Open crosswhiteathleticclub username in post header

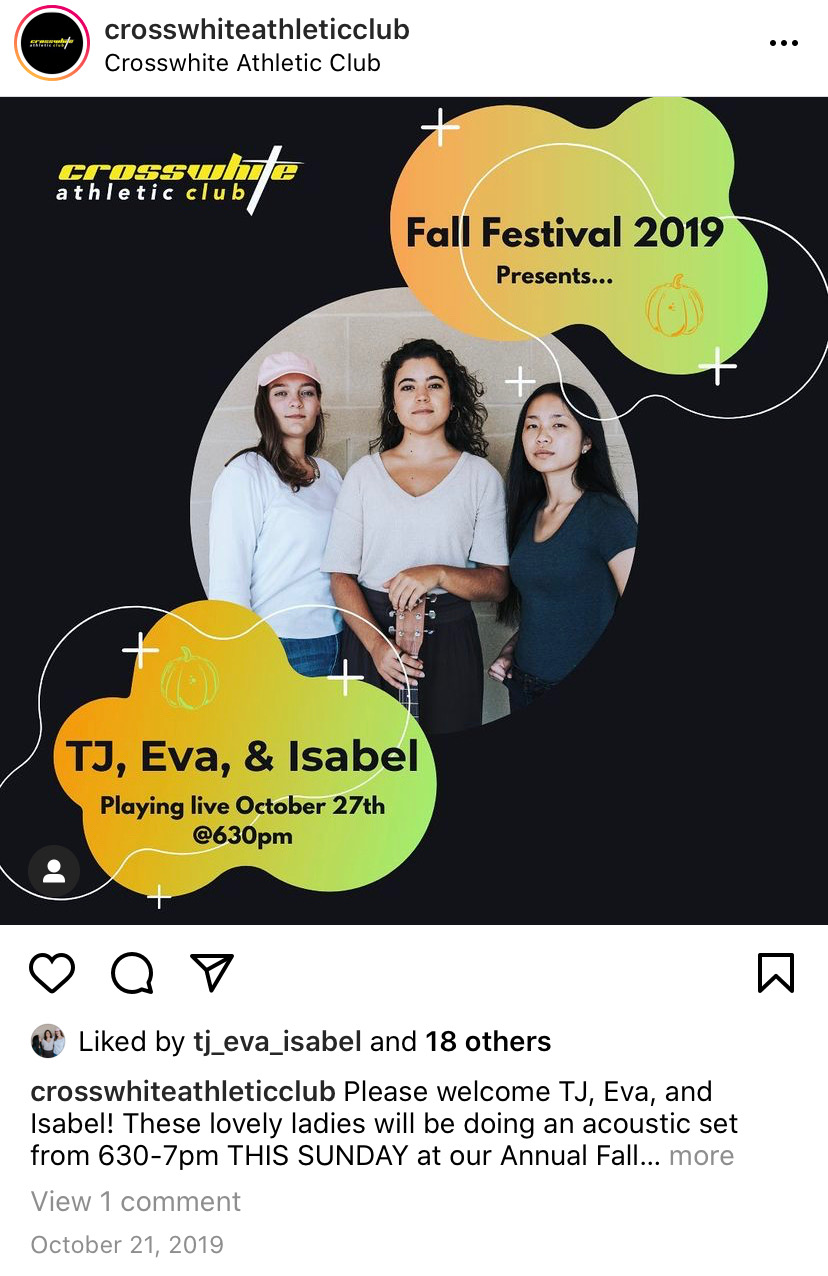(x=257, y=29)
